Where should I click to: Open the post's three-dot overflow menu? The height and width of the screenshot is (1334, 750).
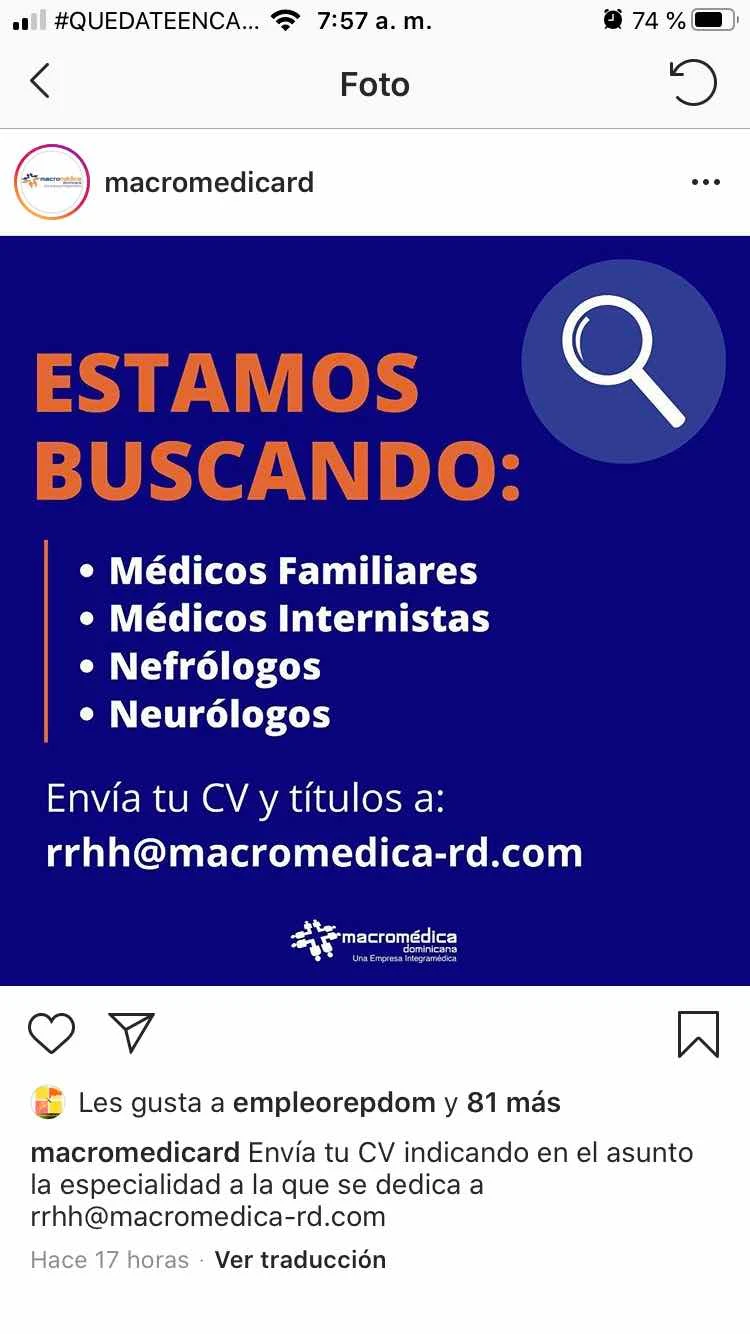pyautogui.click(x=705, y=182)
